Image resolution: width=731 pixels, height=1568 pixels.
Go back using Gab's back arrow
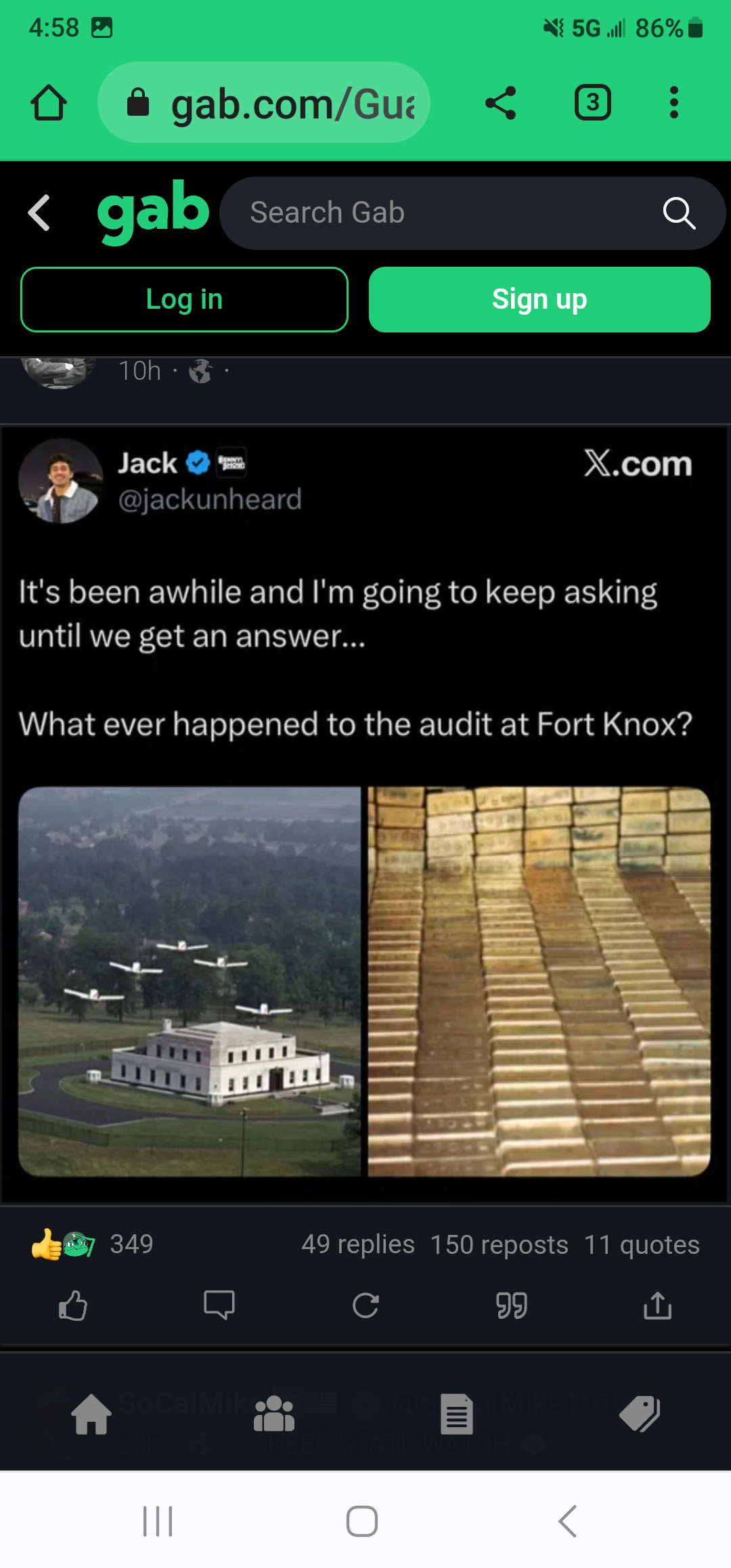pos(39,213)
